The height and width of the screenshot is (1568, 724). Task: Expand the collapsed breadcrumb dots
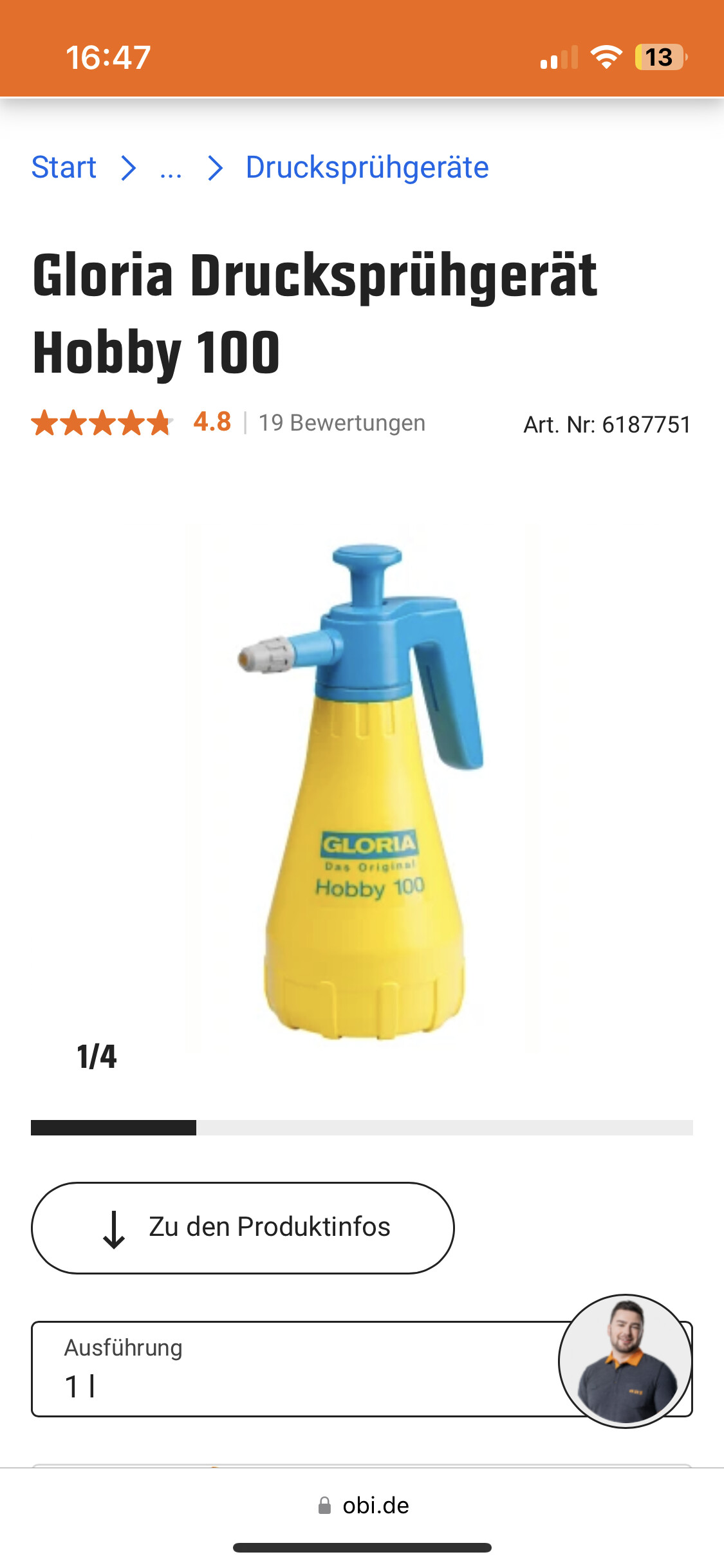click(x=171, y=169)
